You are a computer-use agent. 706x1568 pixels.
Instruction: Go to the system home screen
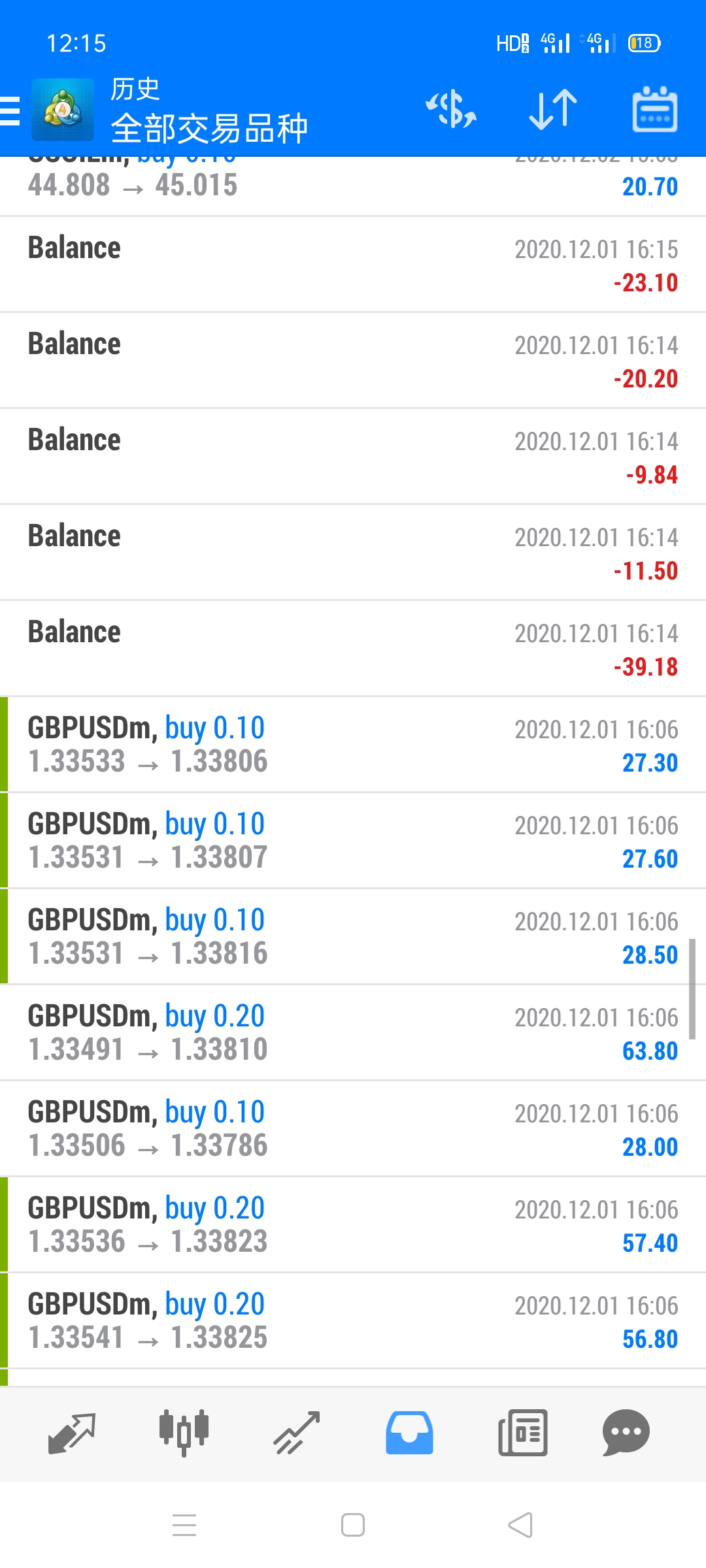click(353, 1526)
